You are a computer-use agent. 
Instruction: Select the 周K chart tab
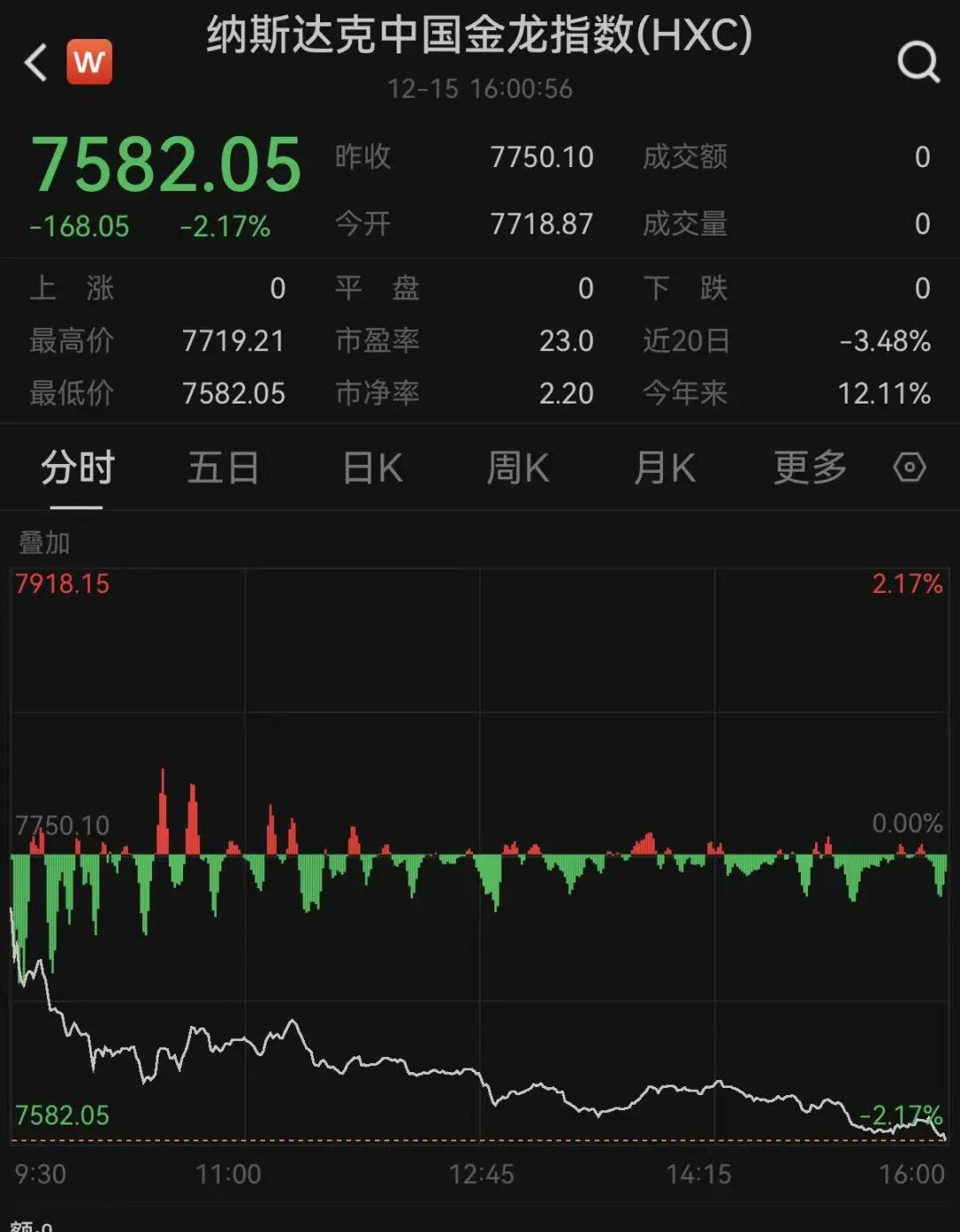click(518, 468)
